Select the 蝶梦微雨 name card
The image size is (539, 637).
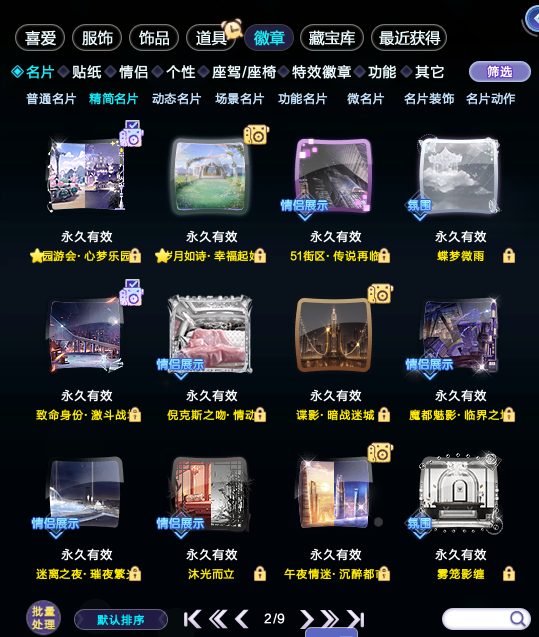click(460, 177)
